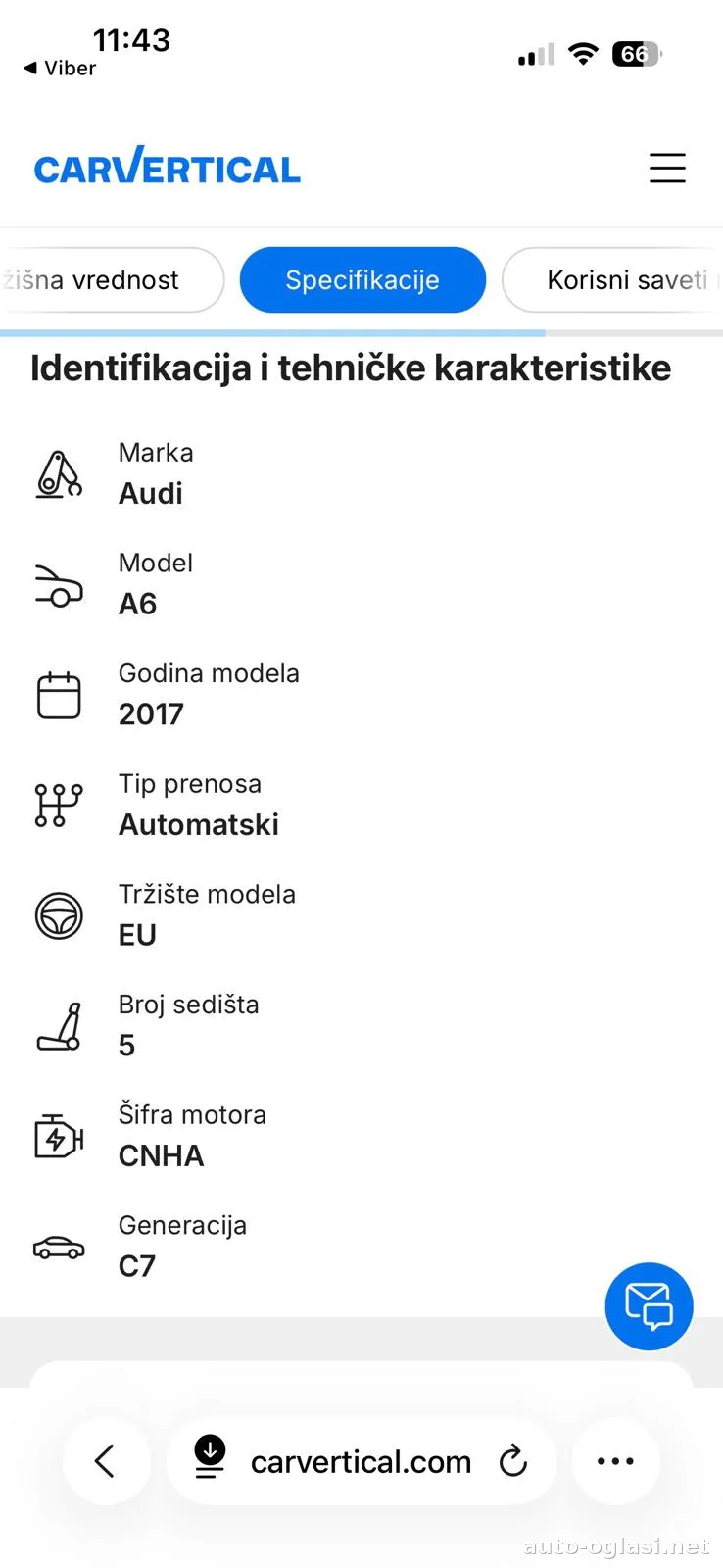Click the timing-chain icon beside Marka
723x1568 pixels.
tap(59, 473)
